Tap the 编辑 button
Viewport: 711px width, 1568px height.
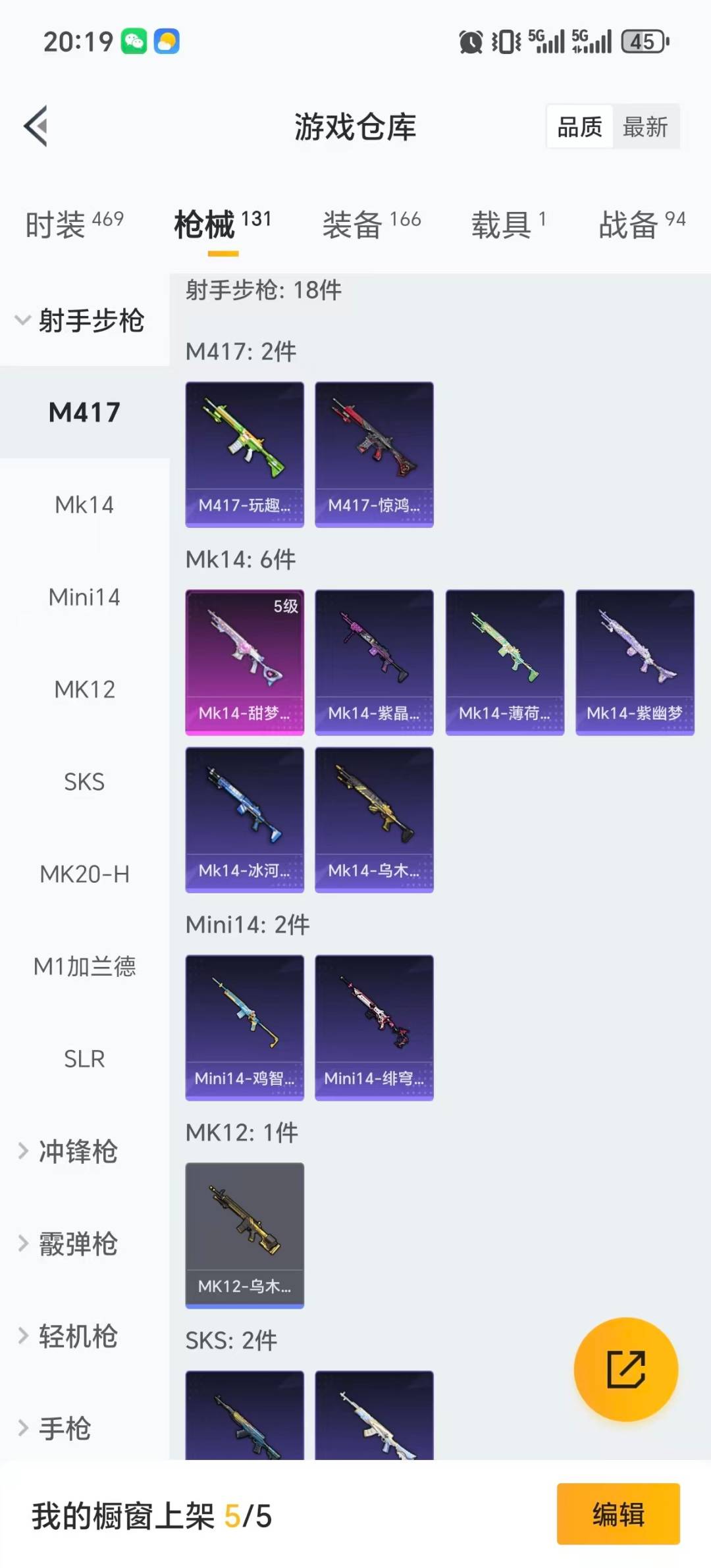[x=618, y=1514]
